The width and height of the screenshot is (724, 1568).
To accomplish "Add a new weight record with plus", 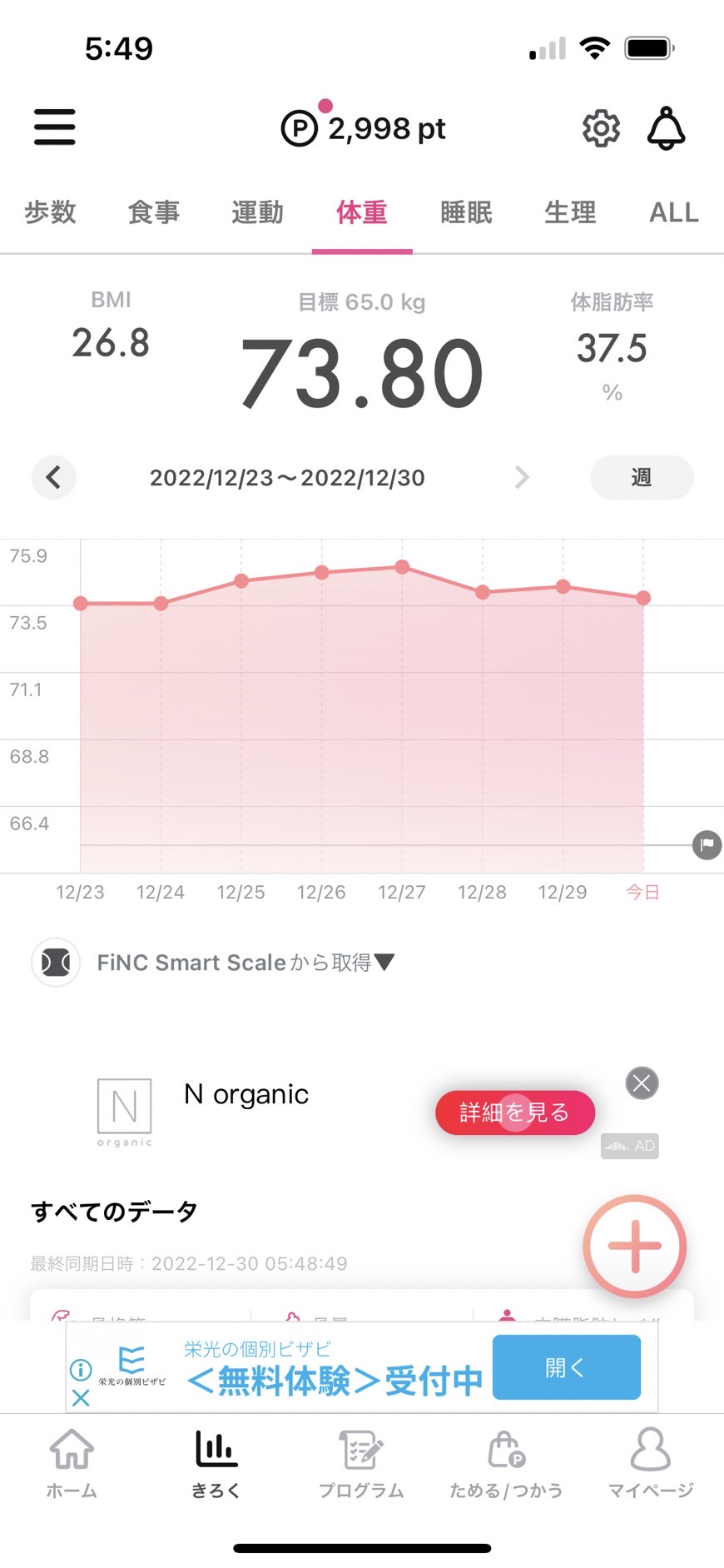I will tap(635, 1246).
